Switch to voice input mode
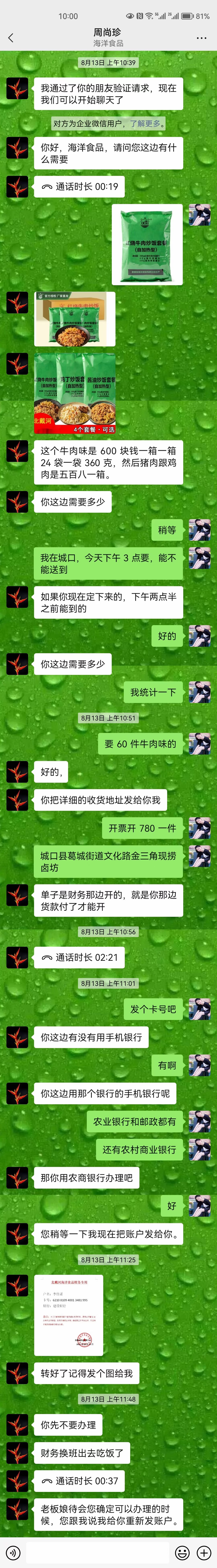Image resolution: width=217 pixels, height=1568 pixels. click(x=12, y=1552)
